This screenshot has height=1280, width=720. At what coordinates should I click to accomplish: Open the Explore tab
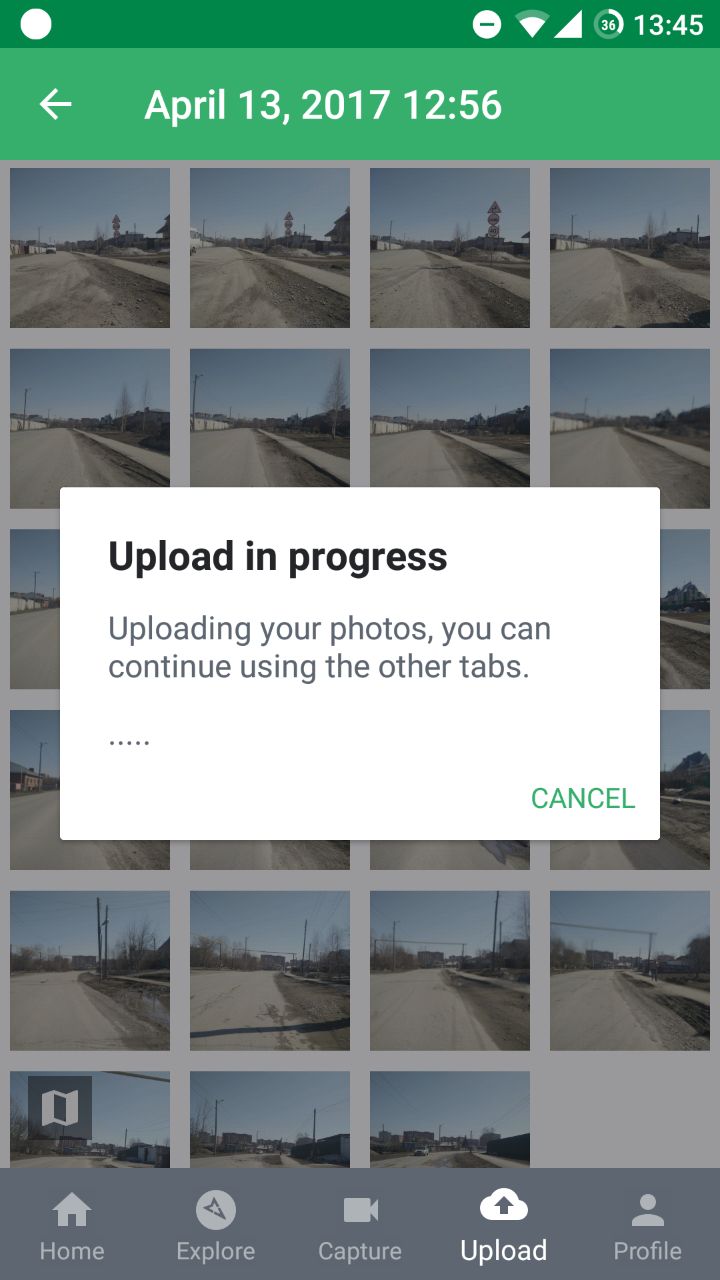pyautogui.click(x=216, y=1226)
